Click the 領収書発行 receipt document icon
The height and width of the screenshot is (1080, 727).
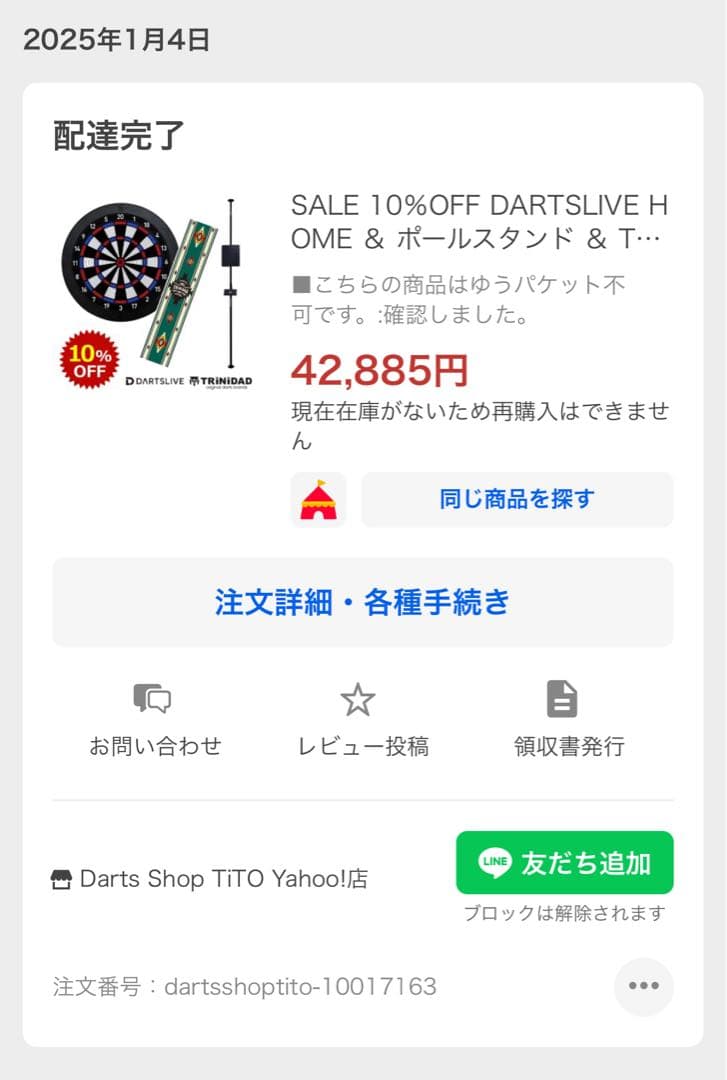click(562, 700)
